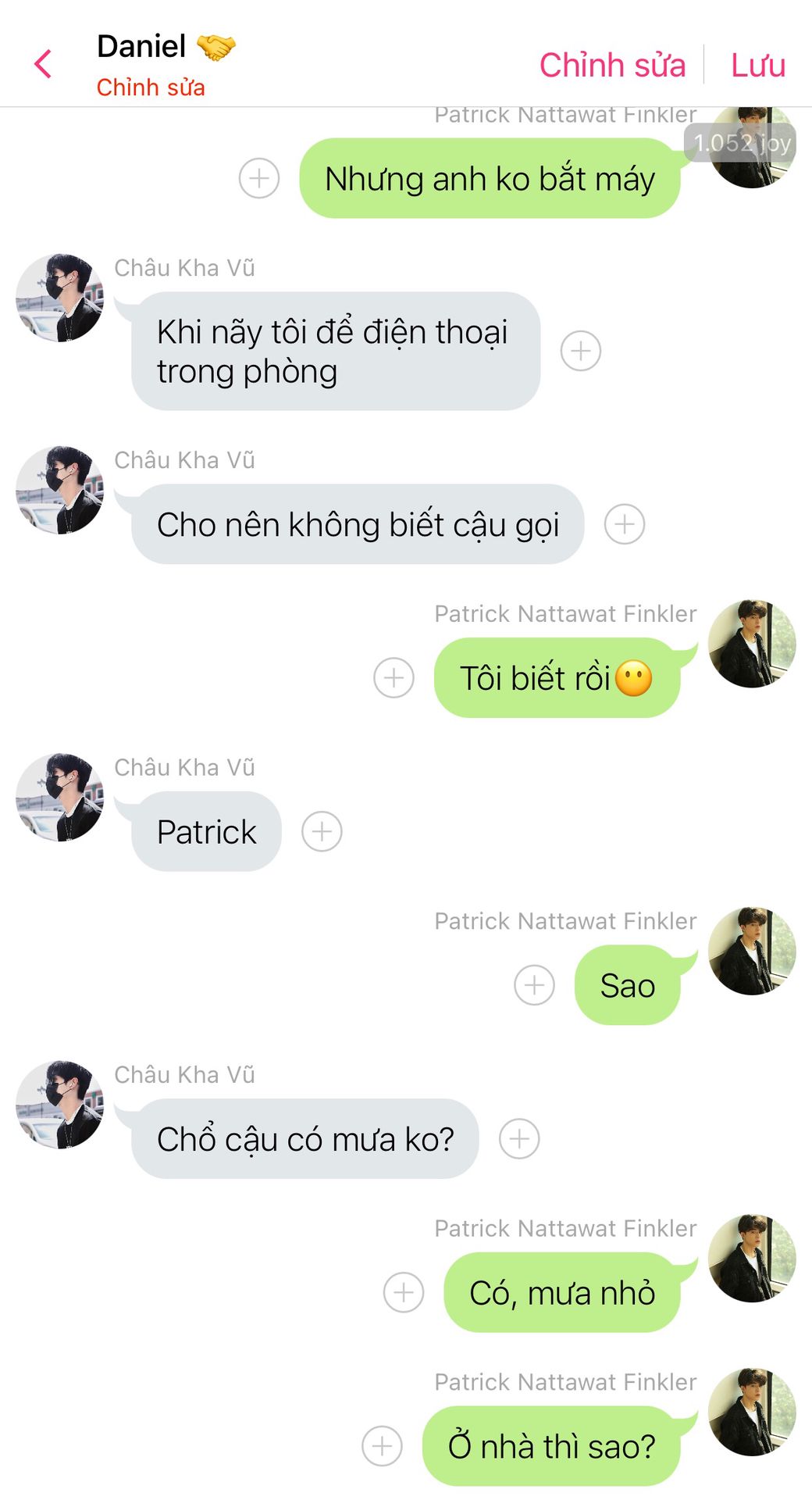The width and height of the screenshot is (812, 1500).
Task: Select the message bubble "Tôi biết rồi"
Action: (x=556, y=677)
